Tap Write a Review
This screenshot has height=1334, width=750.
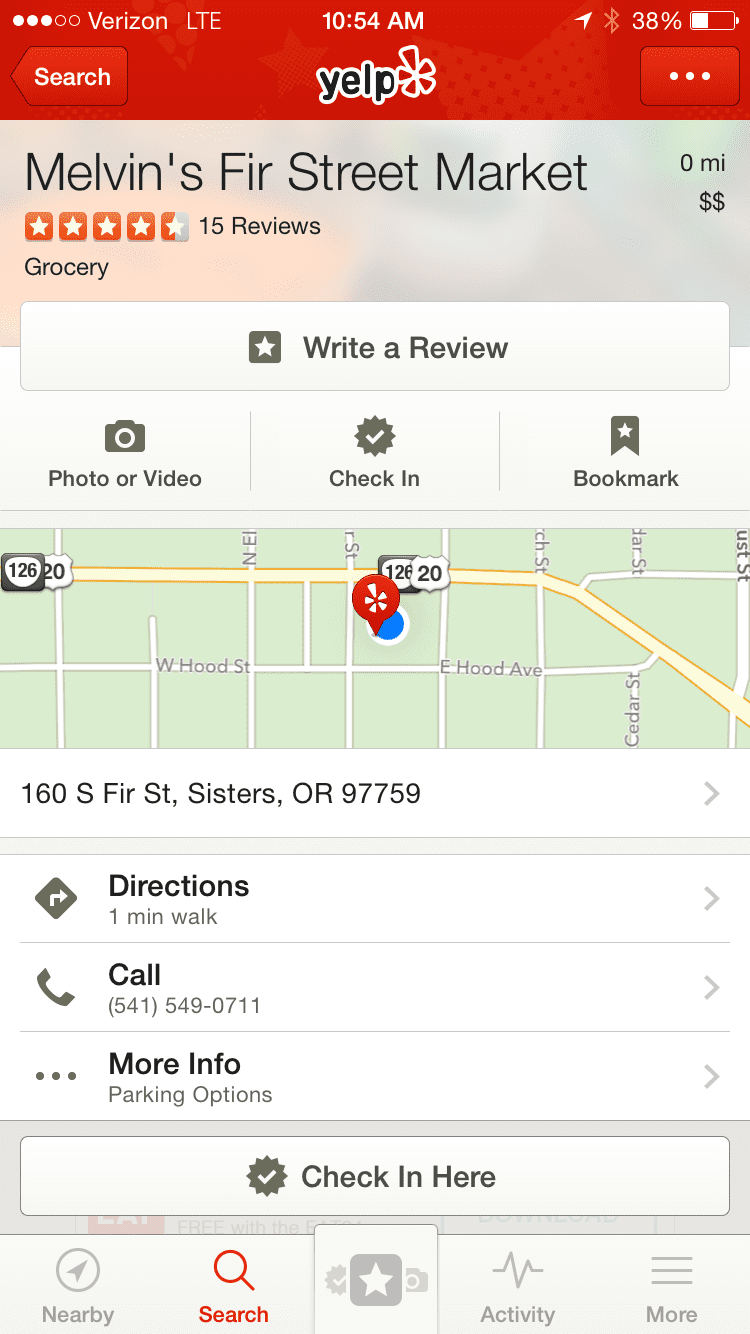coord(375,347)
